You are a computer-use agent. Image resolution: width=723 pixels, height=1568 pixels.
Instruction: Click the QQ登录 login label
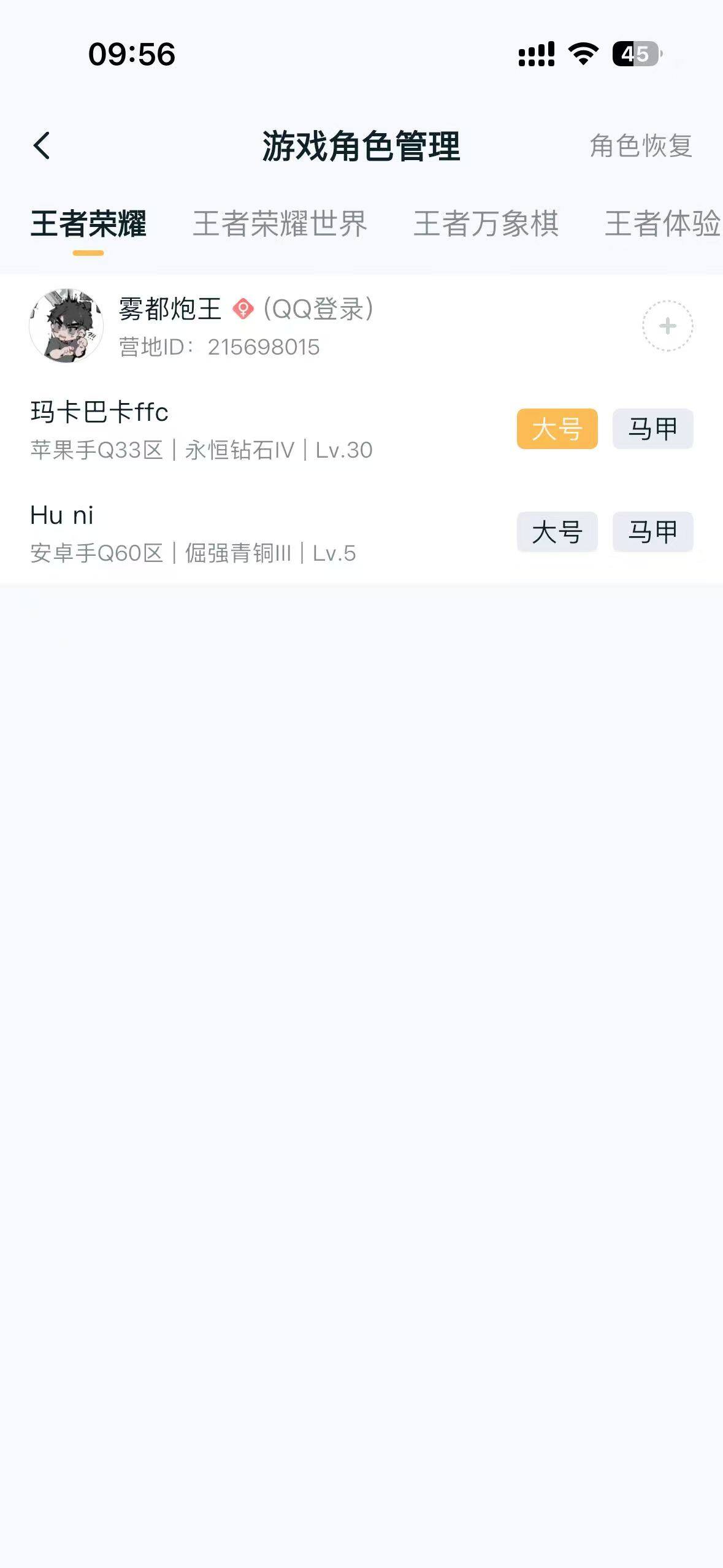tap(318, 309)
